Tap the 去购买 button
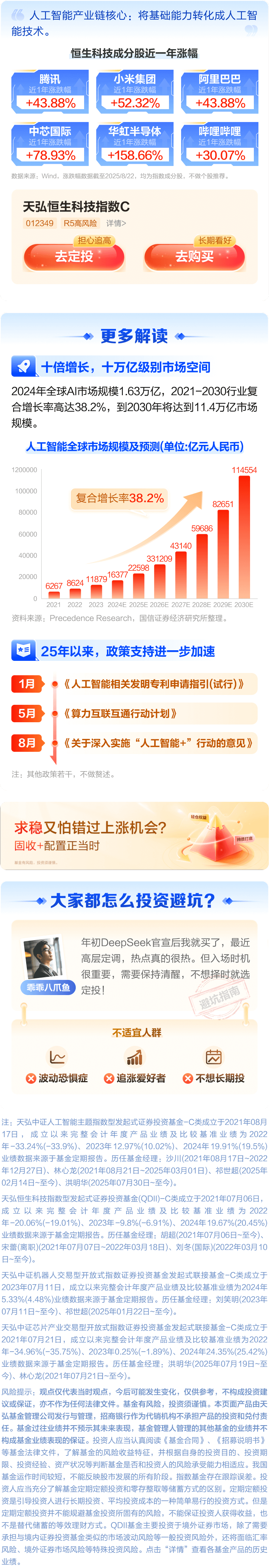The image size is (269, 1568). tap(194, 257)
